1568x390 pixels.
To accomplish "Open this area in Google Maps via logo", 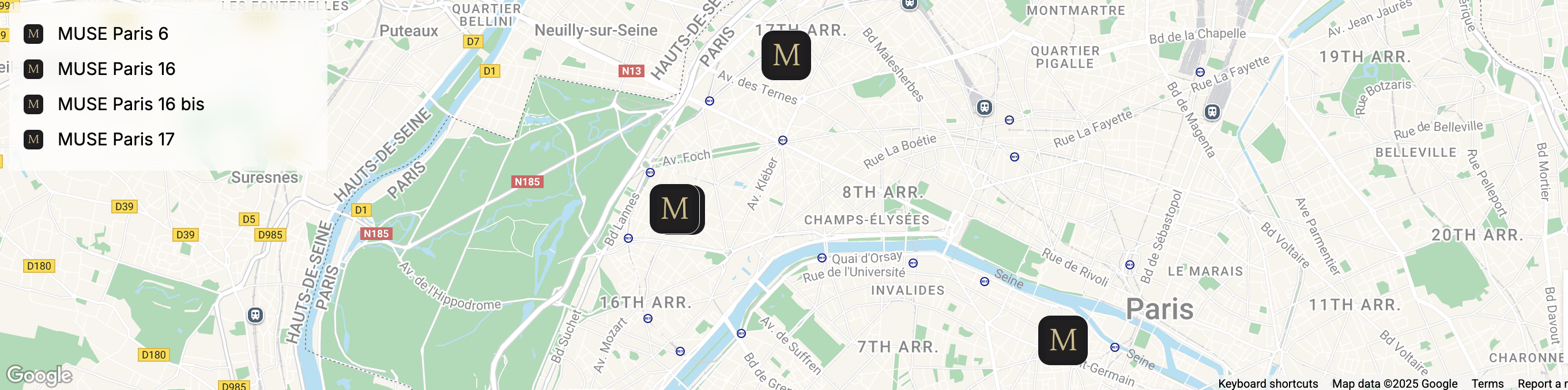I will (x=39, y=376).
